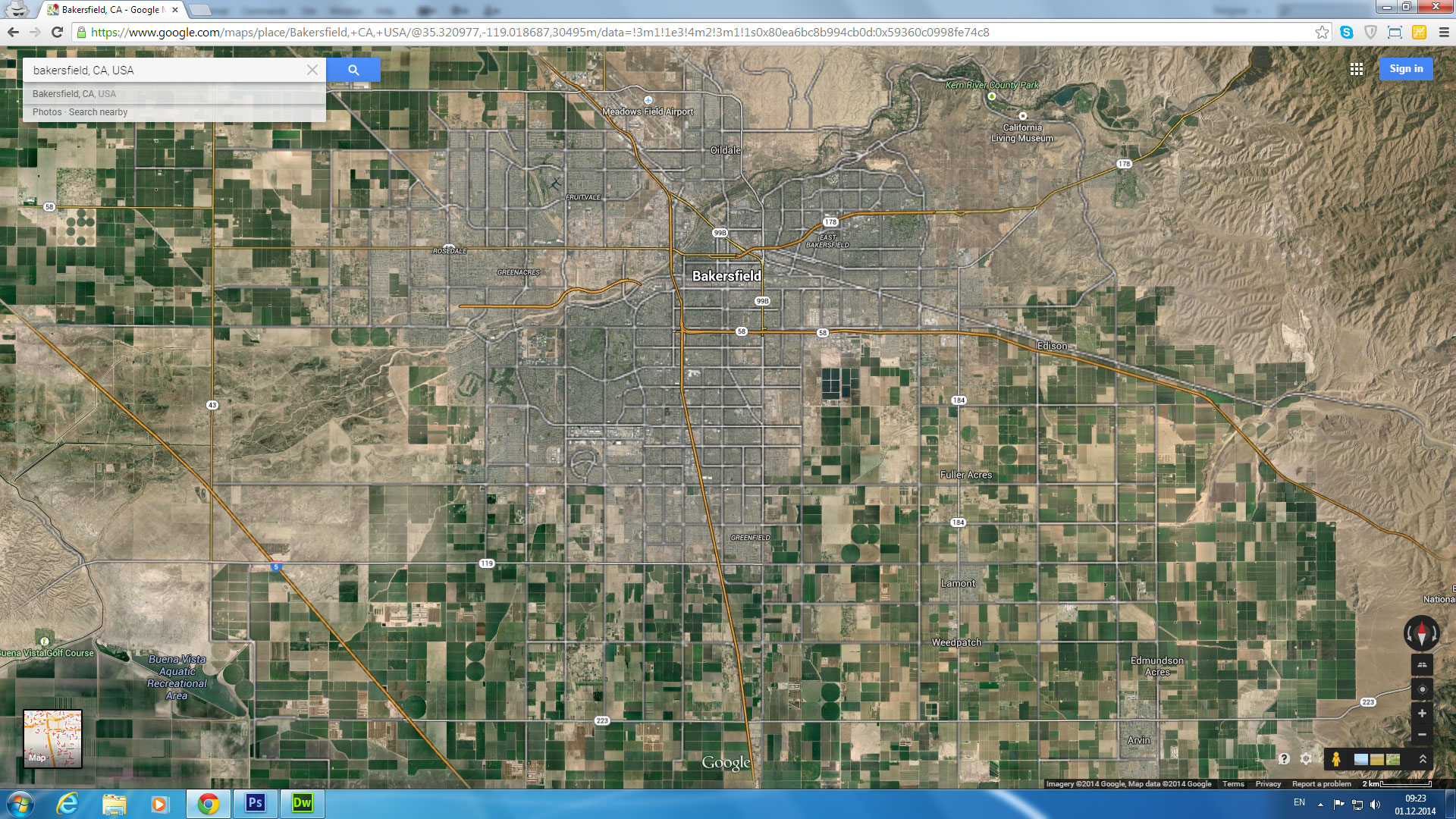The image size is (1456, 819).
Task: Zoom out on the map
Action: coord(1422,734)
